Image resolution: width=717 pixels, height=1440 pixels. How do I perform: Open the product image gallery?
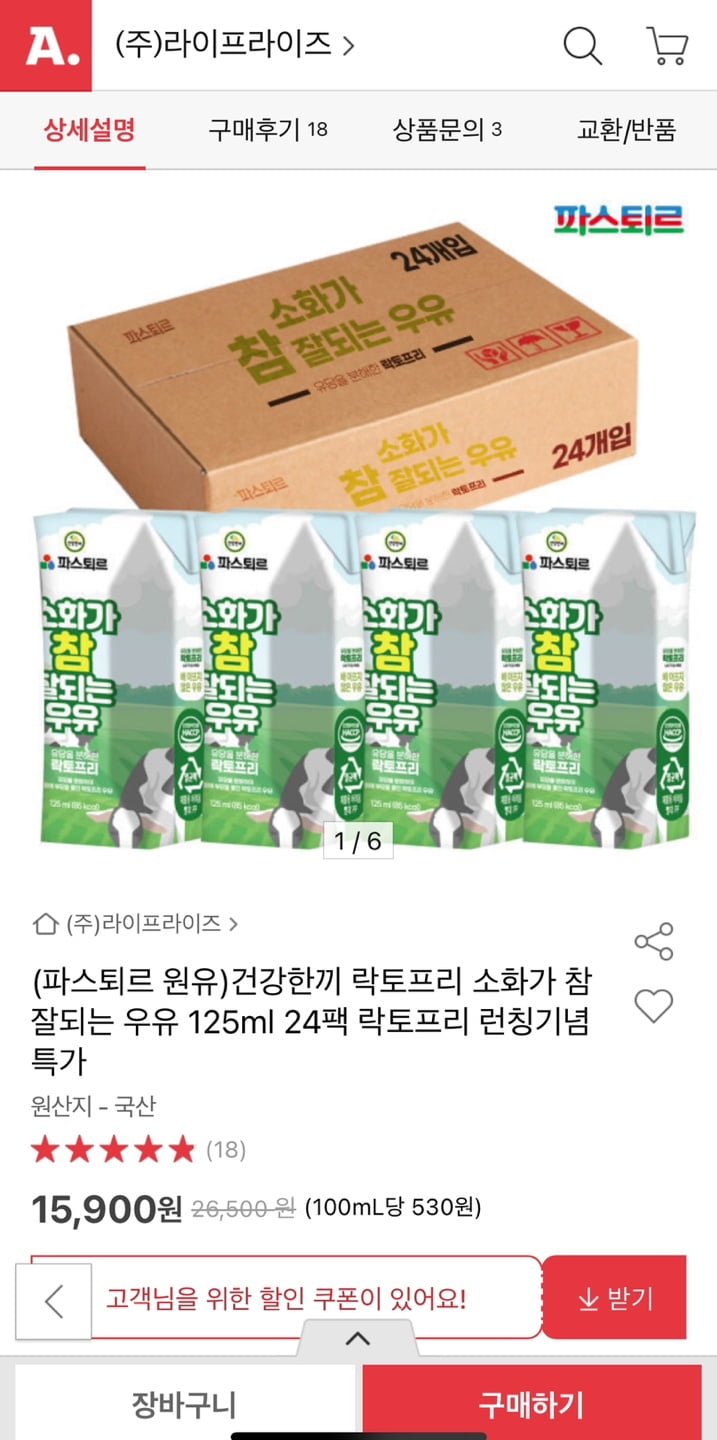coord(358,520)
